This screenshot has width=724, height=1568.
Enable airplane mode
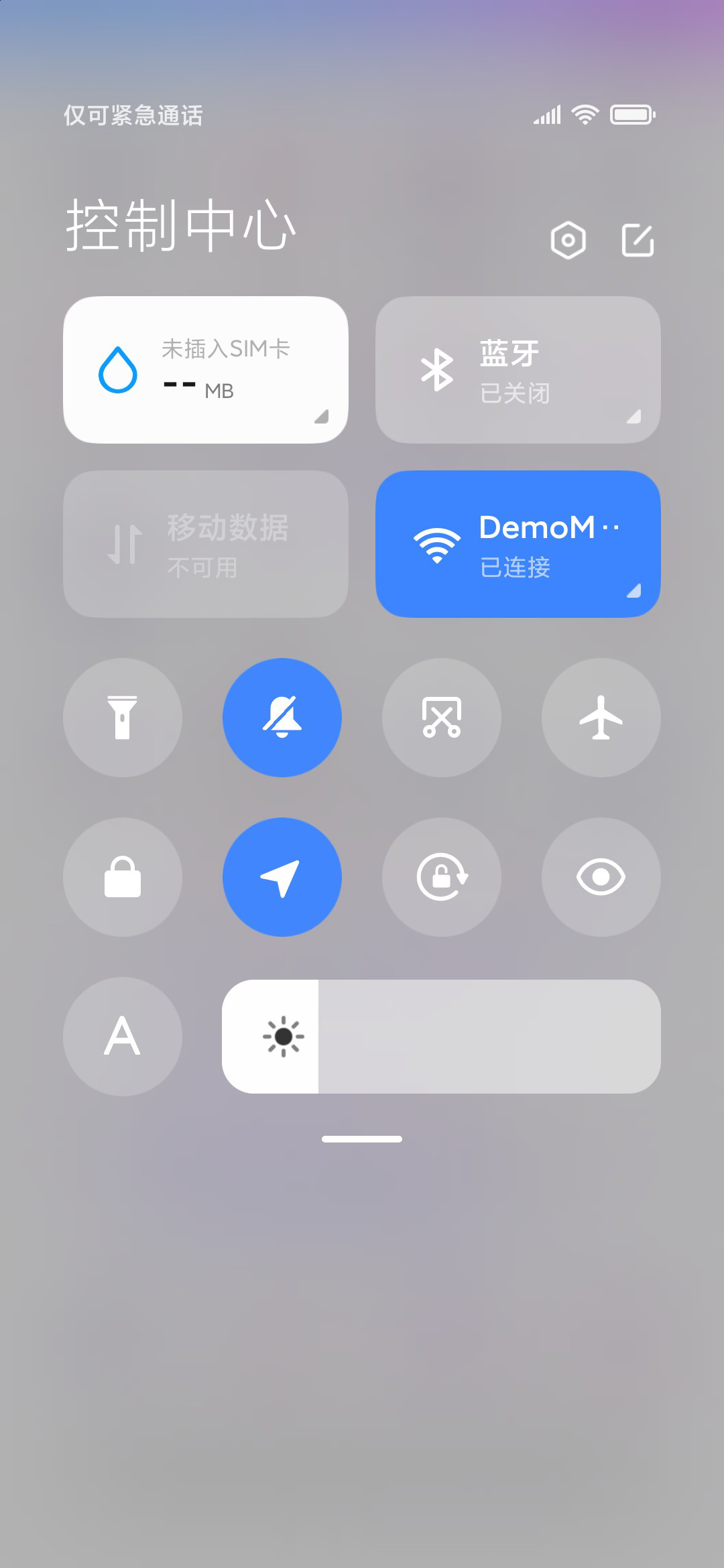(x=601, y=718)
